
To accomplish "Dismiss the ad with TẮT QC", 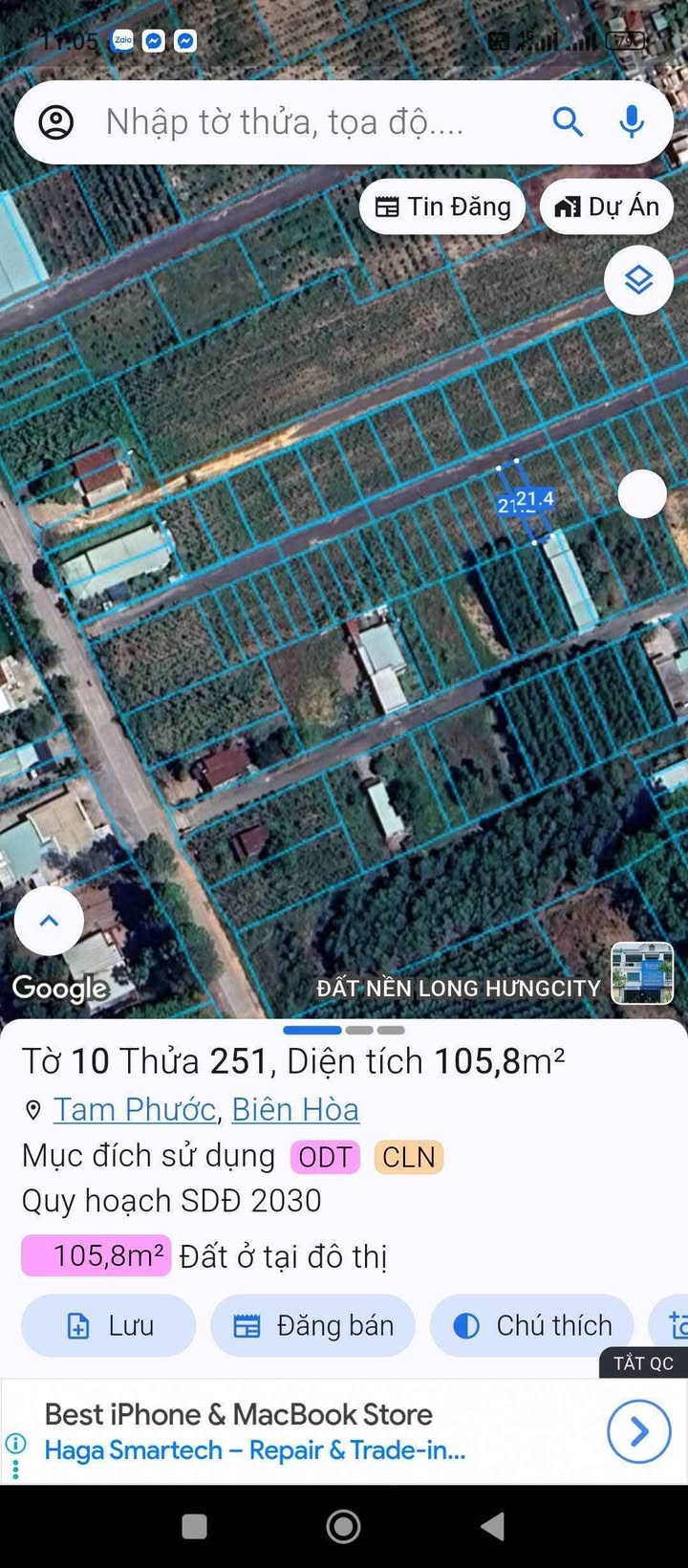I will (x=644, y=1363).
